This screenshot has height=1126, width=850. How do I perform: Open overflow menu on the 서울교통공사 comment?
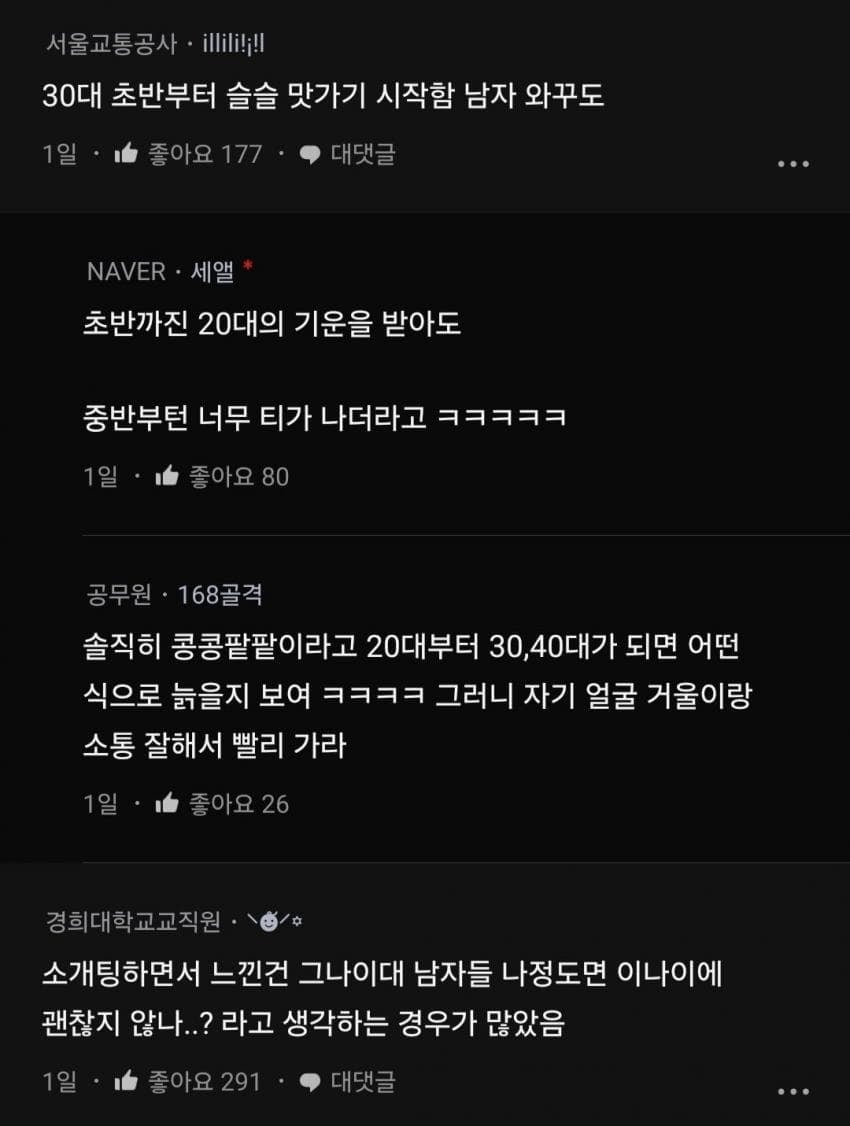point(792,164)
